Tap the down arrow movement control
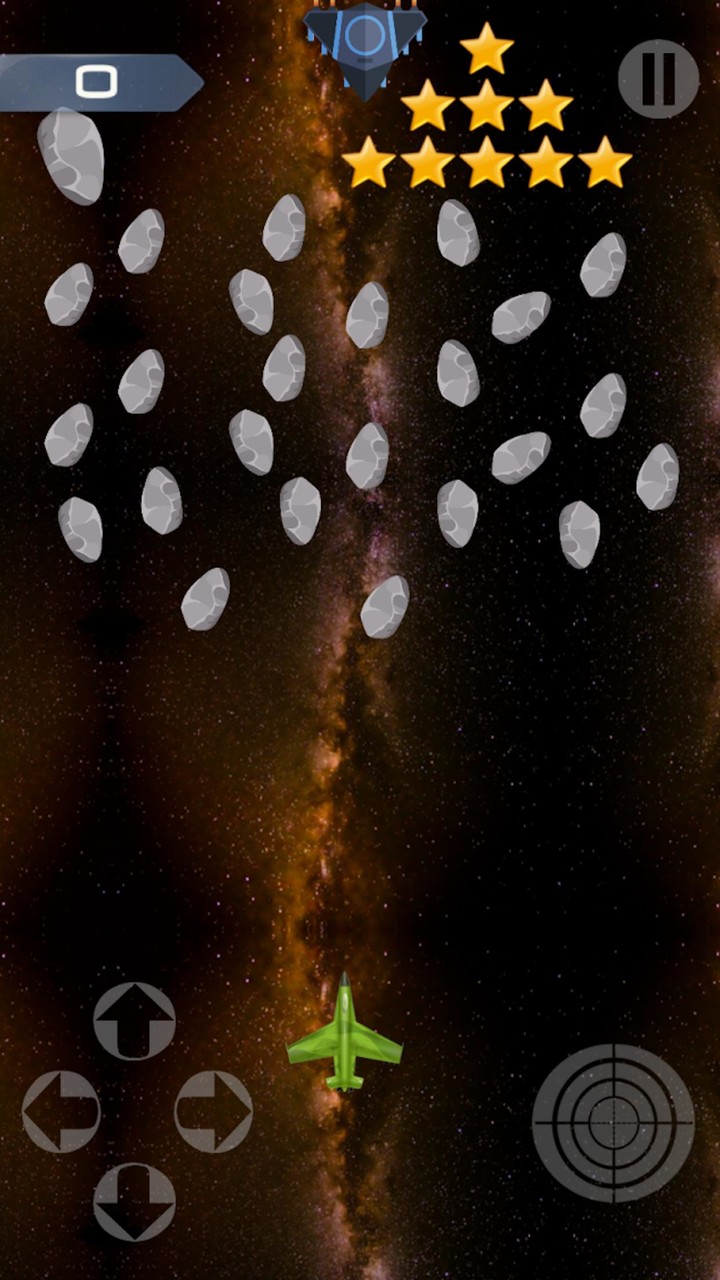Image resolution: width=720 pixels, height=1280 pixels. tap(133, 1203)
